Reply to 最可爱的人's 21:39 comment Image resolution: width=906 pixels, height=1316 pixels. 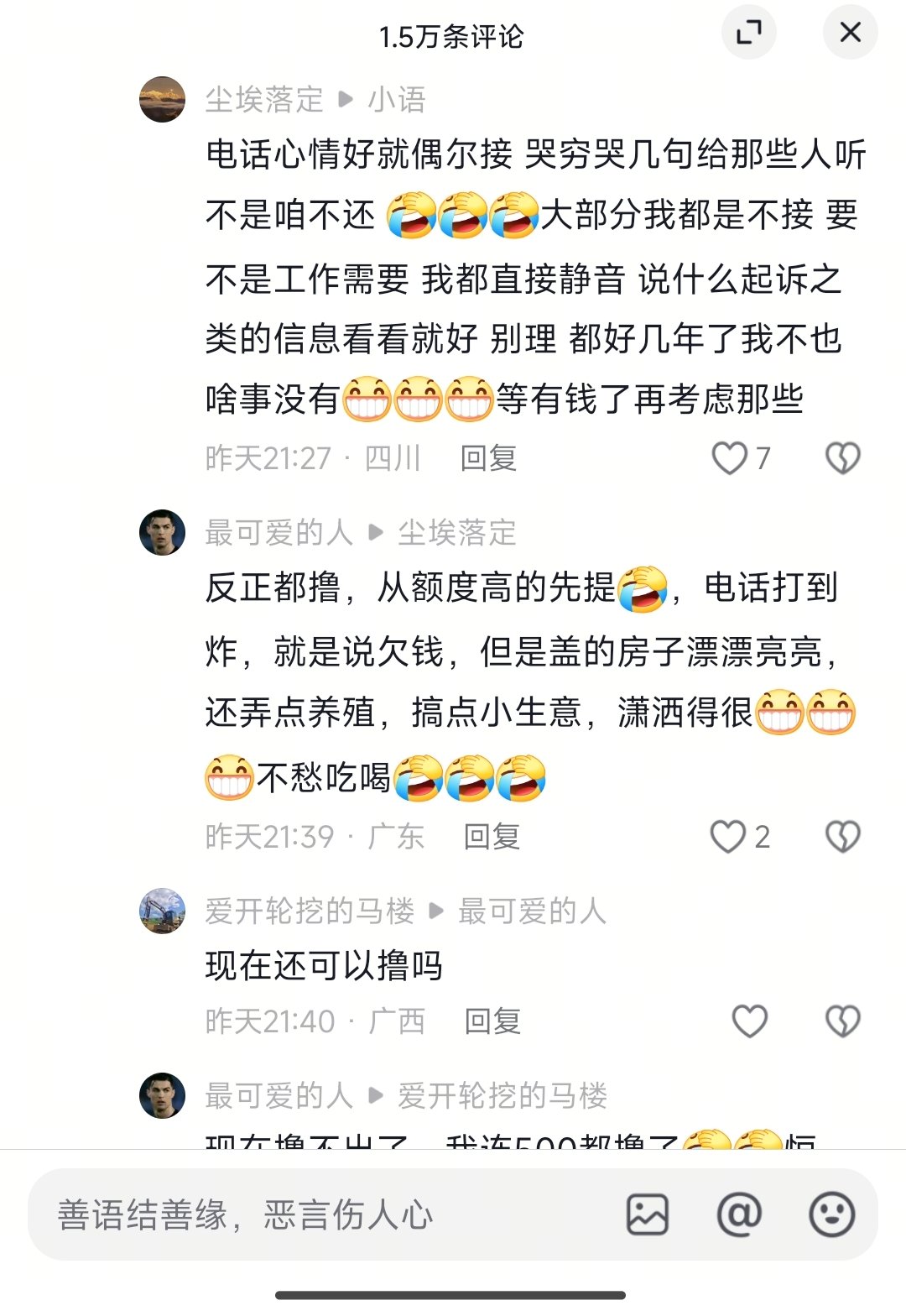[x=492, y=837]
